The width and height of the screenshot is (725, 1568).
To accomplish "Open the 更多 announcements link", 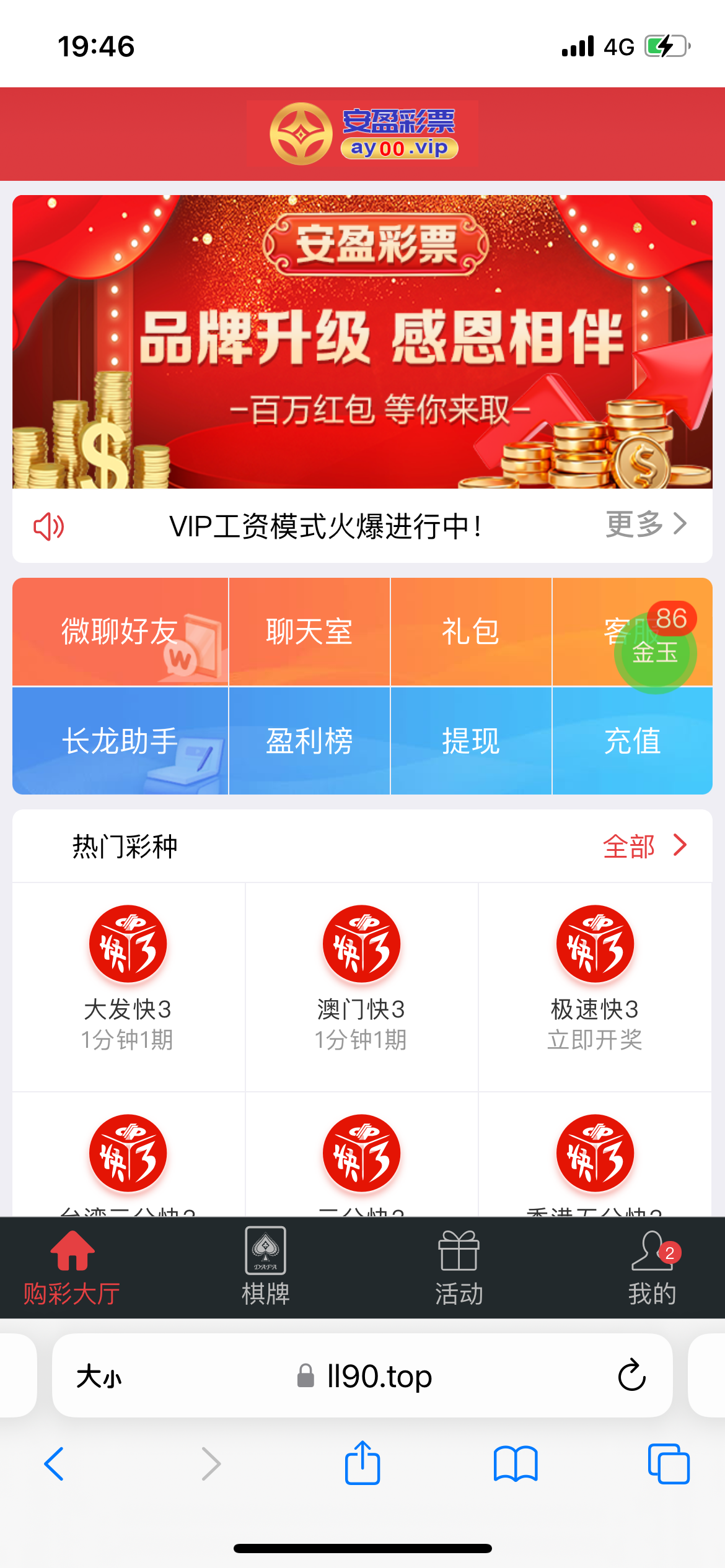I will pos(646,525).
